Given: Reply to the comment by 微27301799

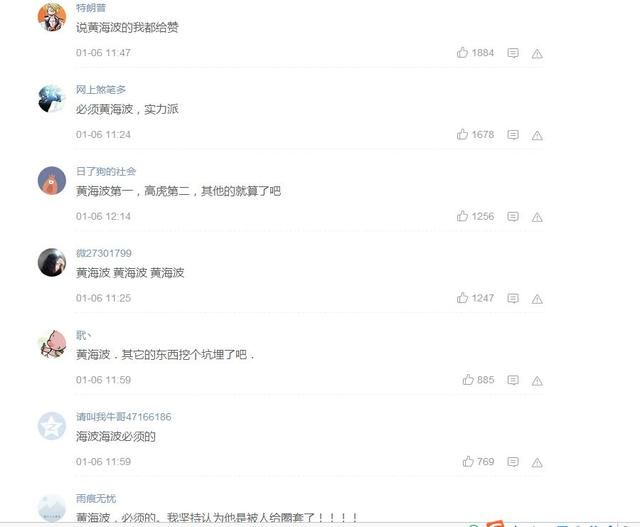Looking at the screenshot, I should (513, 298).
